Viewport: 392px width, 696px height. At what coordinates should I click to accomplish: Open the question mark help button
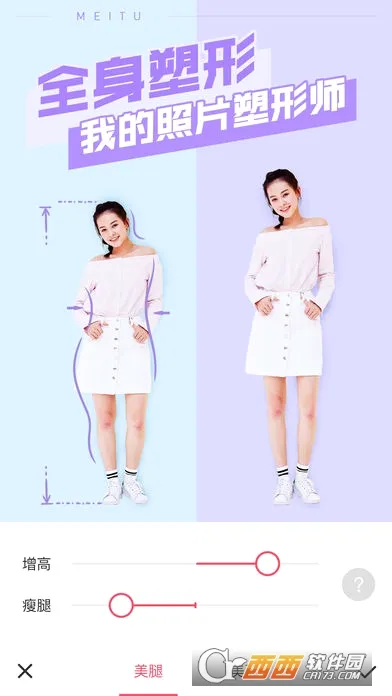point(358,585)
